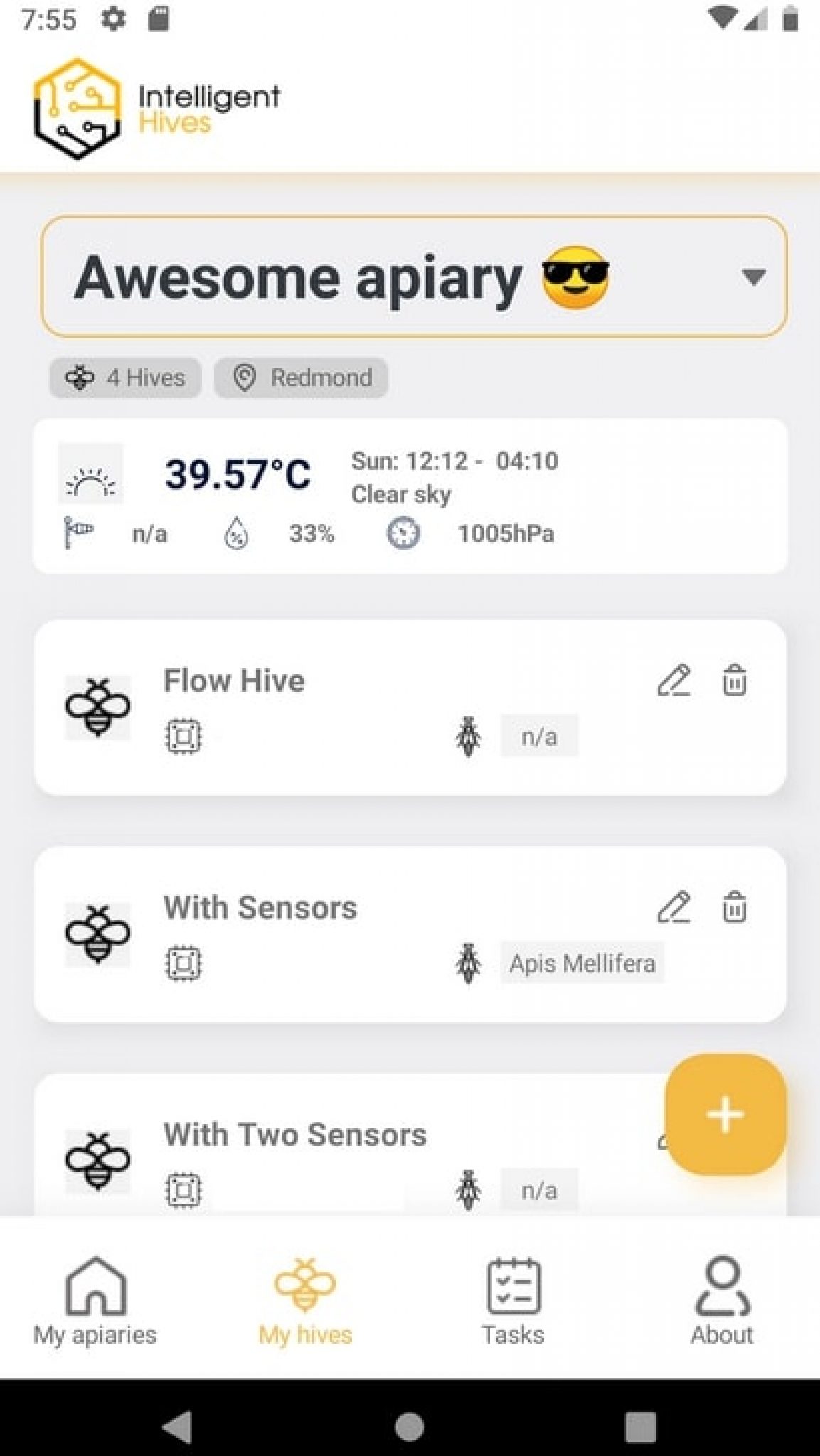The width and height of the screenshot is (820, 1456).
Task: Click the Redmond location pin chip
Action: coord(302,378)
